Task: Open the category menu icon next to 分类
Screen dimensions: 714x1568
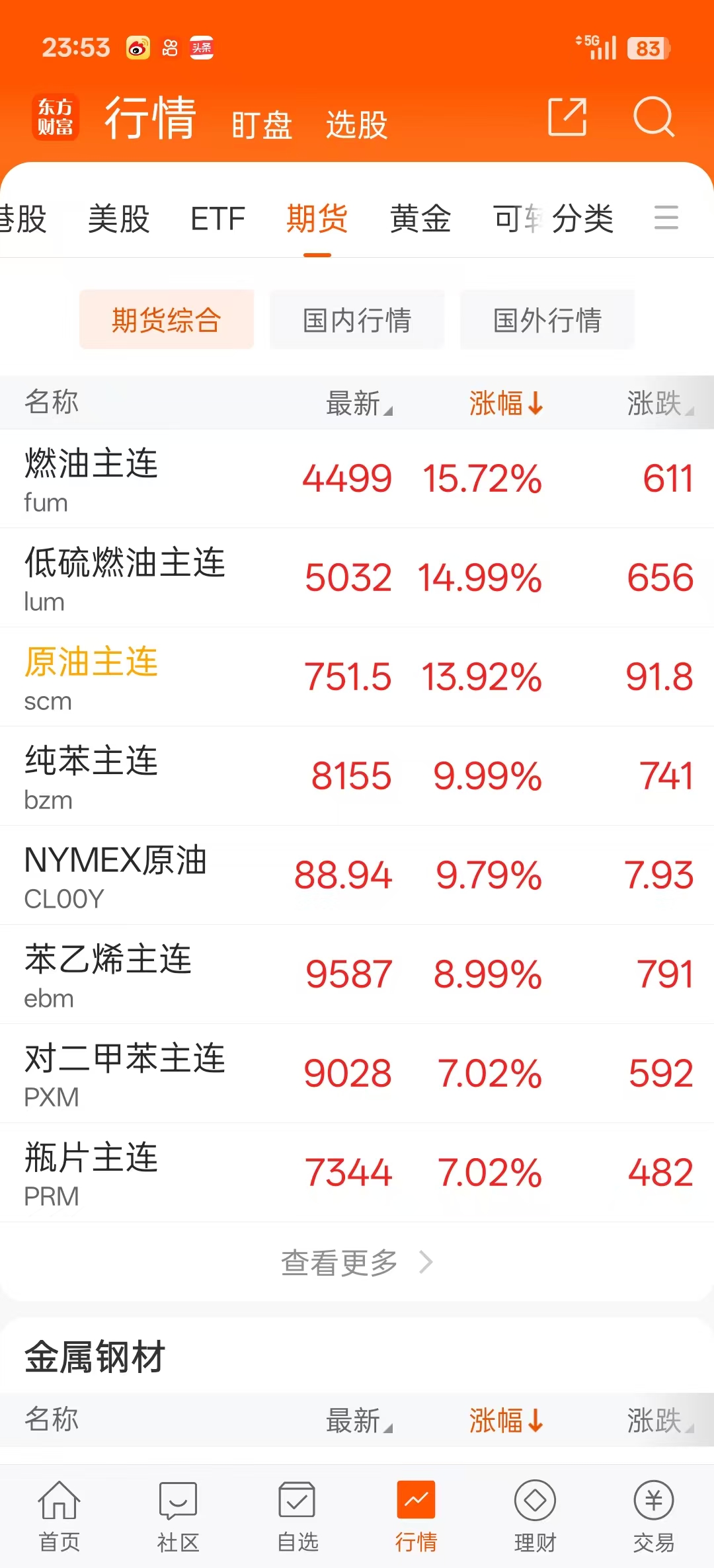Action: point(666,217)
